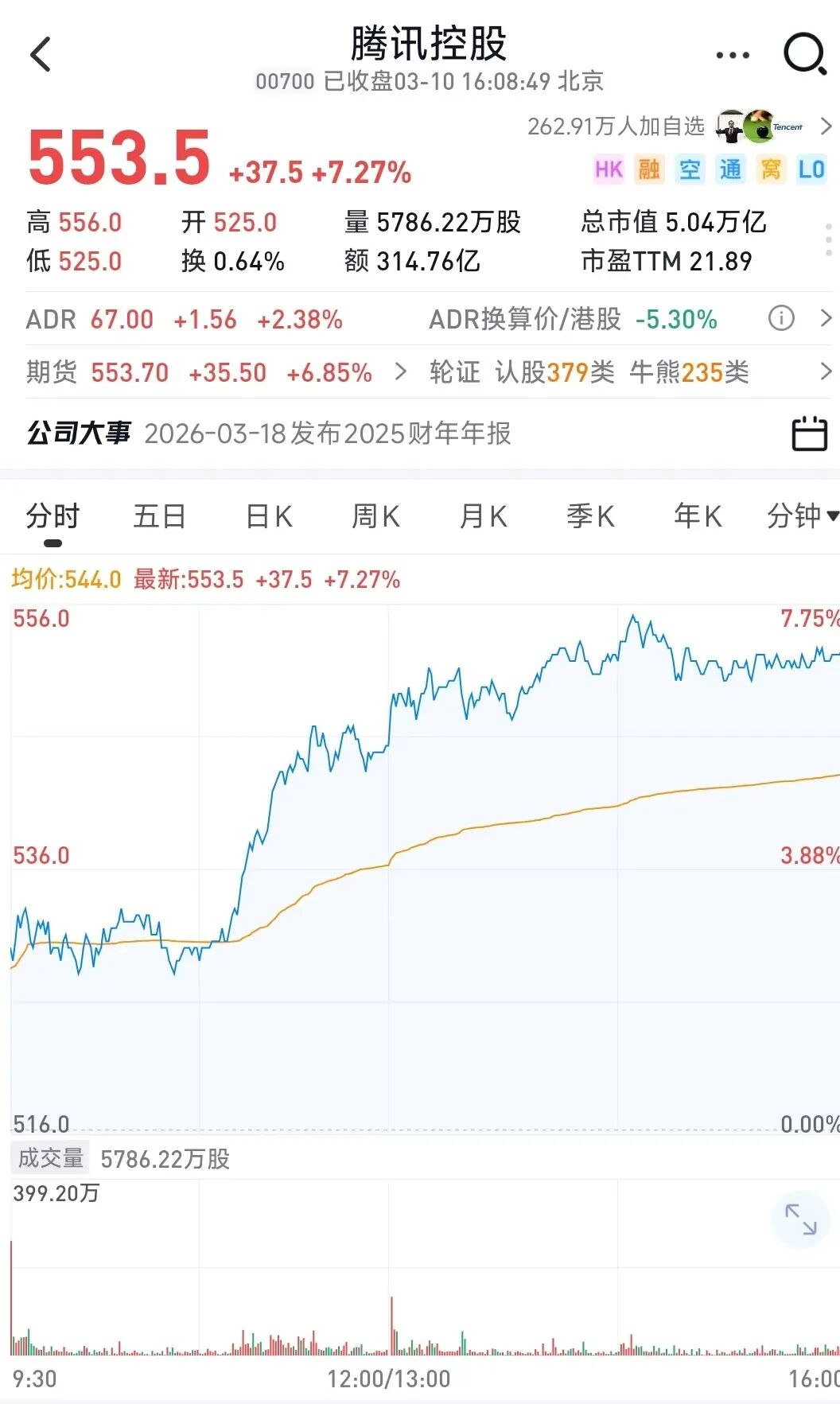Expand the 分钟 interval dropdown

(801, 517)
